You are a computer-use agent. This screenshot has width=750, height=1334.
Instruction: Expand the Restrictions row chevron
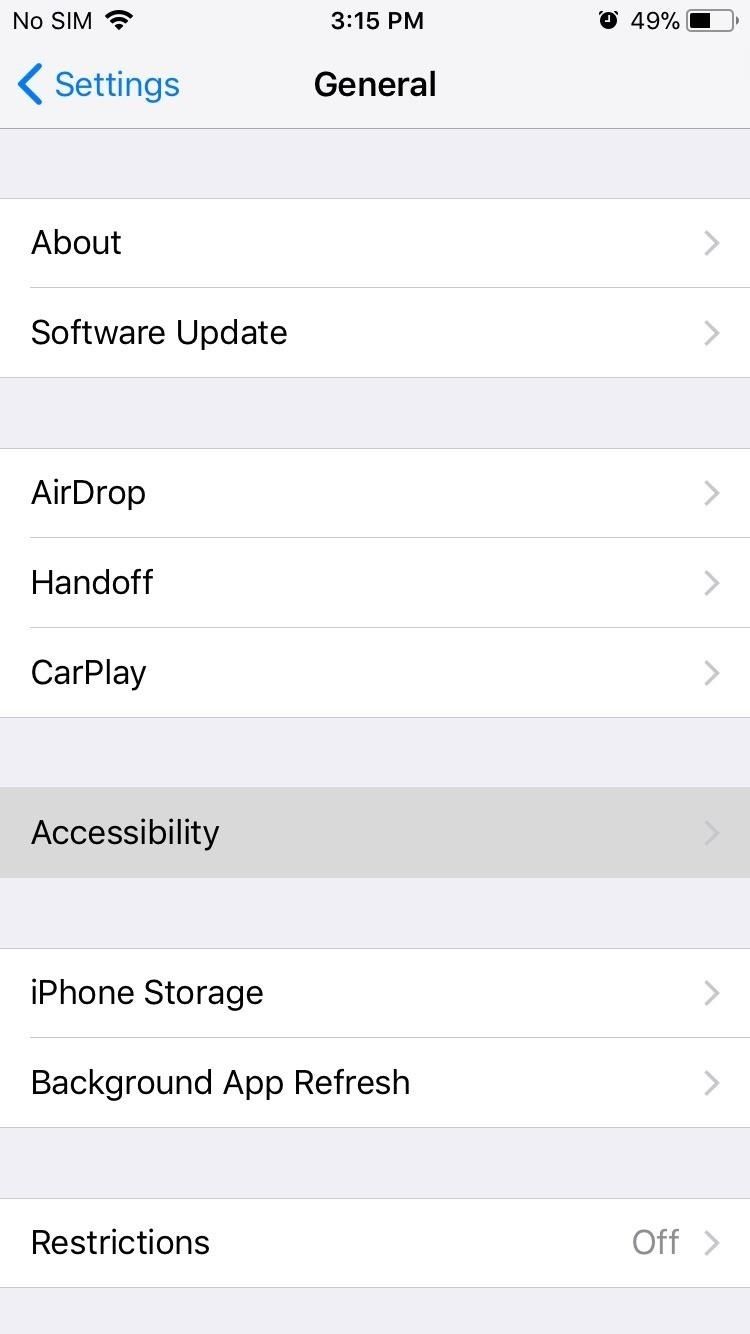[711, 1242]
